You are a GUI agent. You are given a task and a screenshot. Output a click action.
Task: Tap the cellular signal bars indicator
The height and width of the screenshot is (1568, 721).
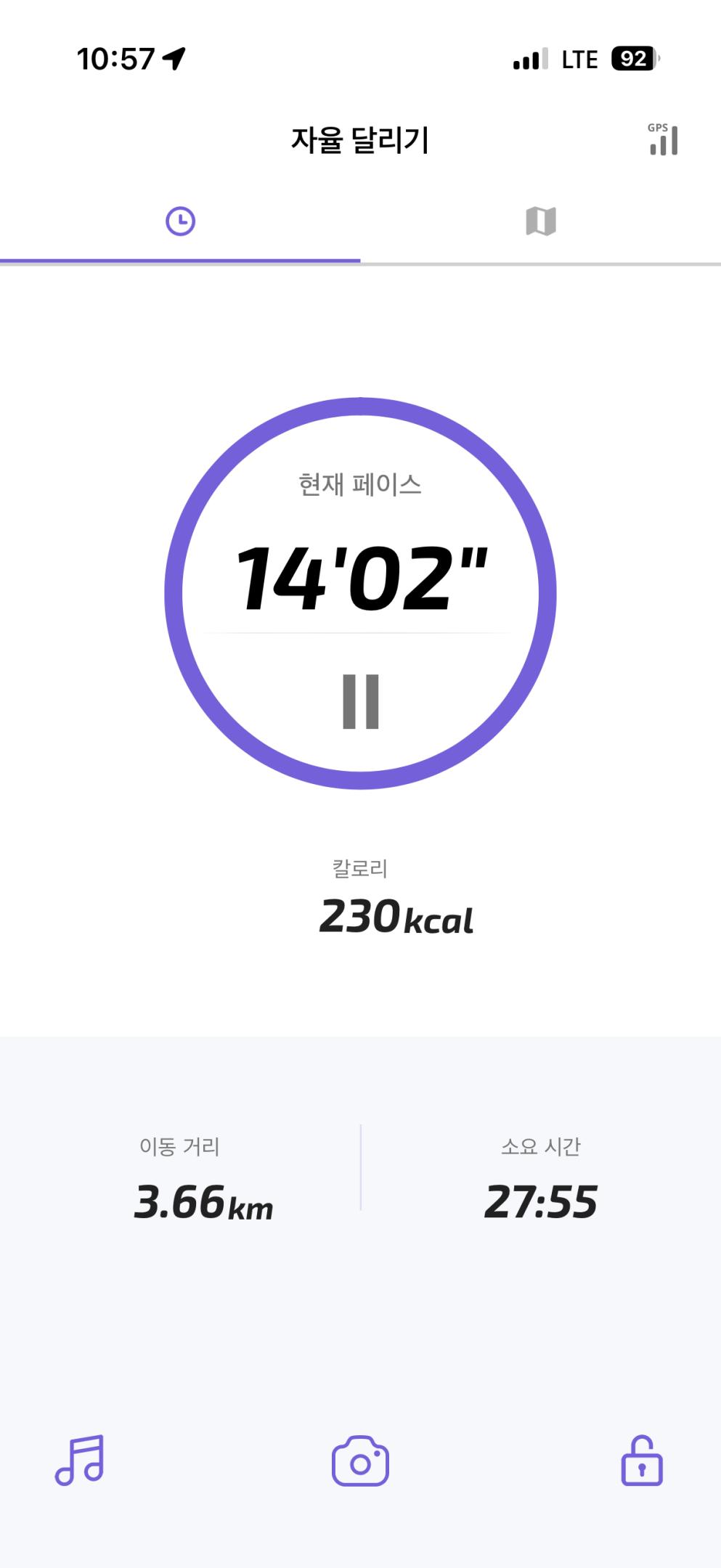click(x=529, y=58)
